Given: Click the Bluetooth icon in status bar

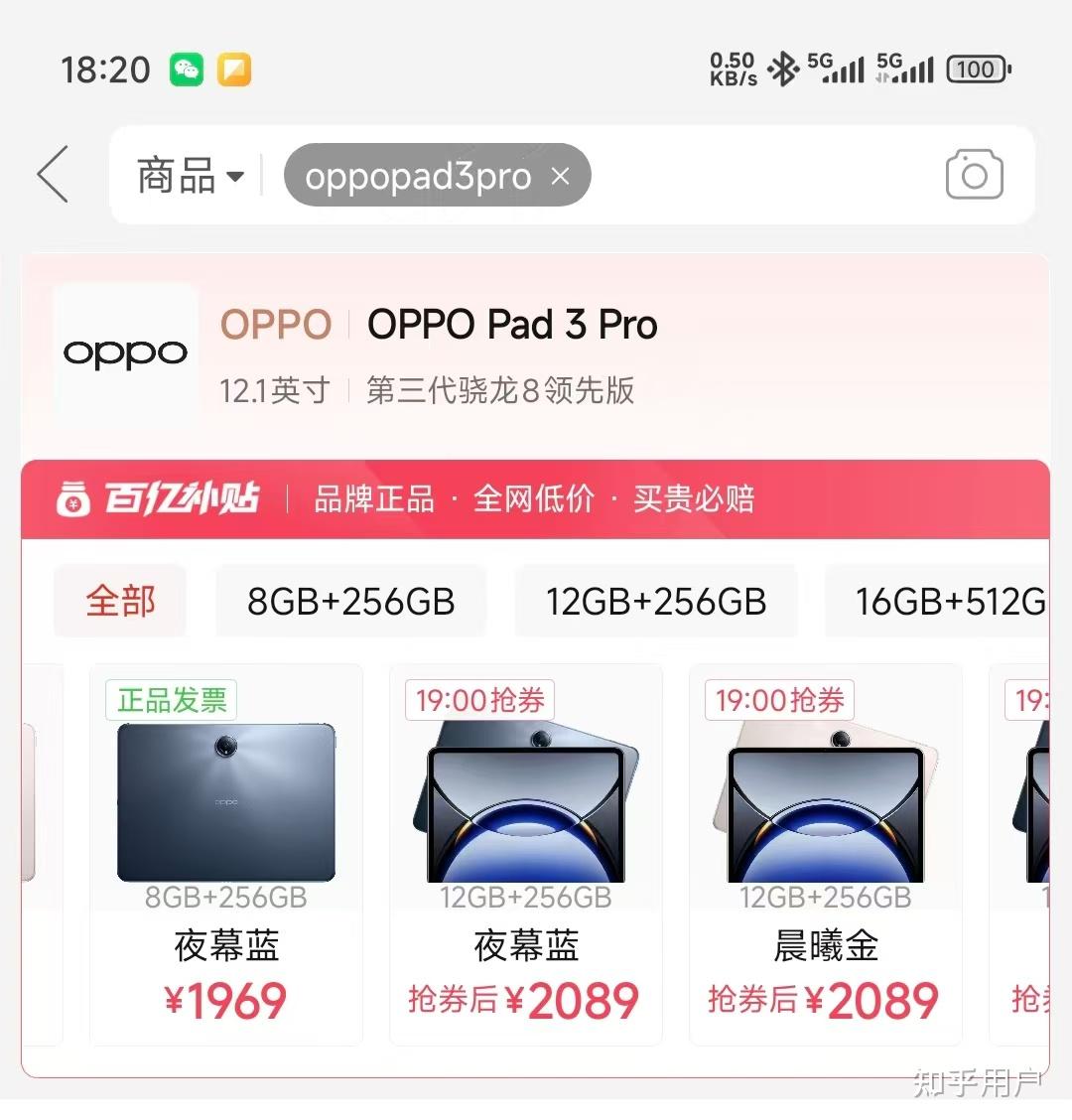Looking at the screenshot, I should pos(783,70).
